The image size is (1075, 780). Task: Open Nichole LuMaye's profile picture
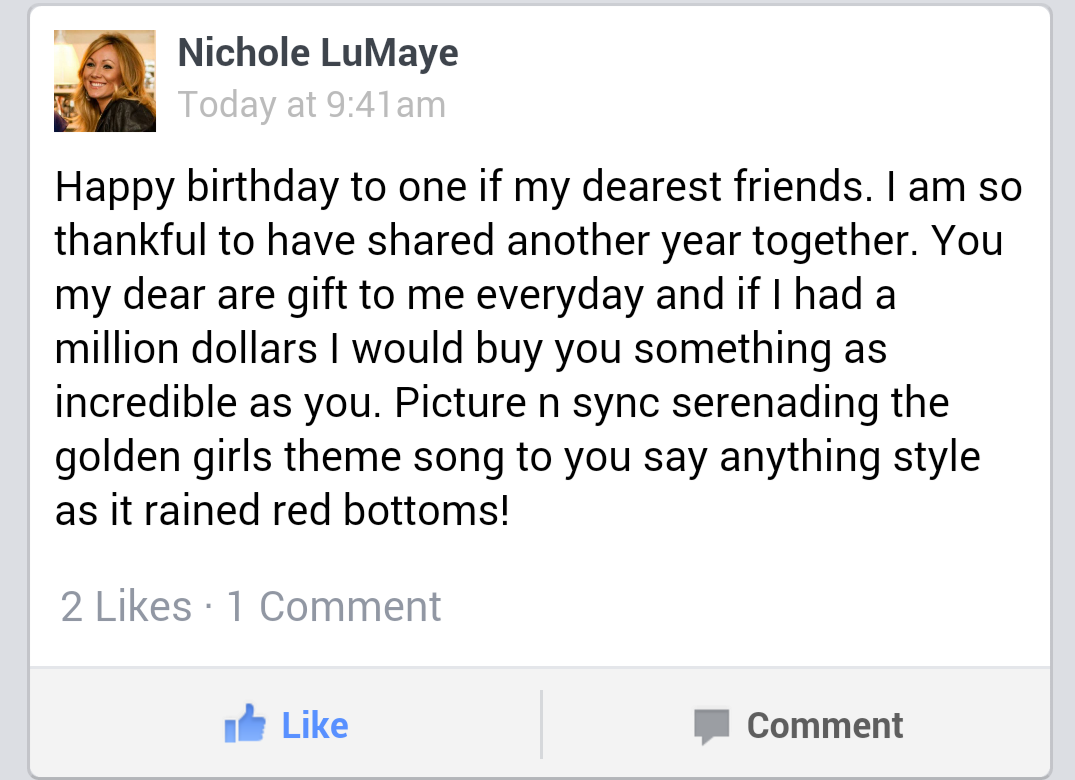105,81
